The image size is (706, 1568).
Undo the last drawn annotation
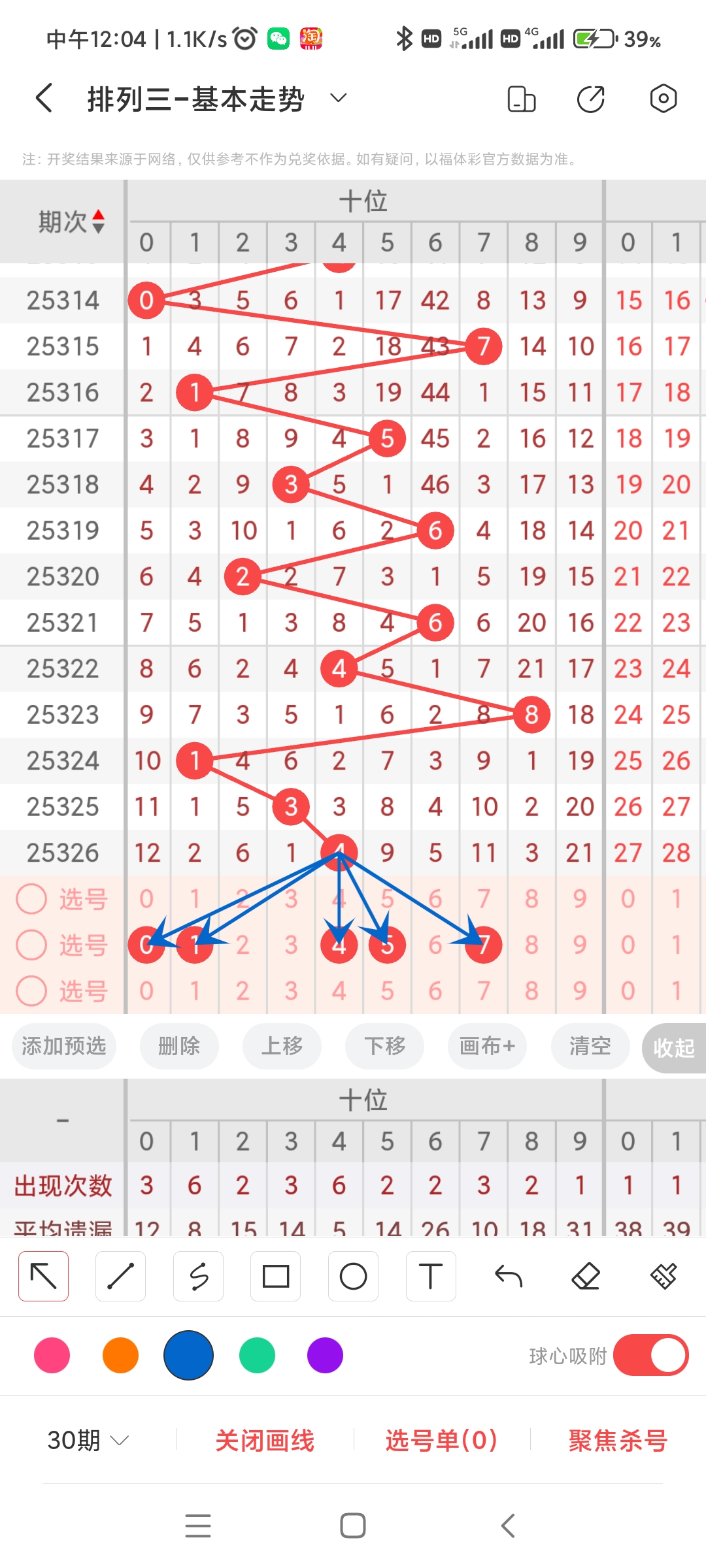(509, 1275)
